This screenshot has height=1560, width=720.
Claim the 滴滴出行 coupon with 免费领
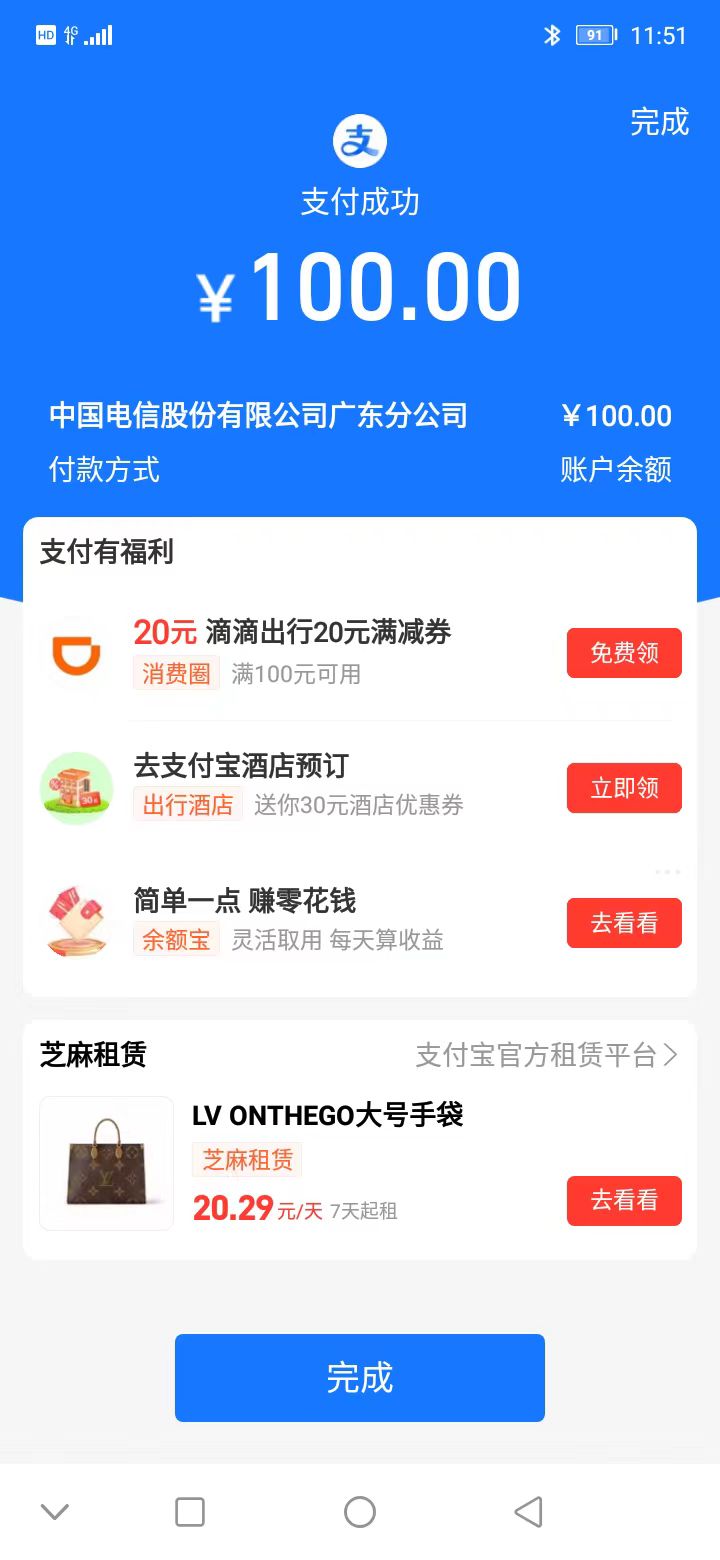[x=624, y=653]
